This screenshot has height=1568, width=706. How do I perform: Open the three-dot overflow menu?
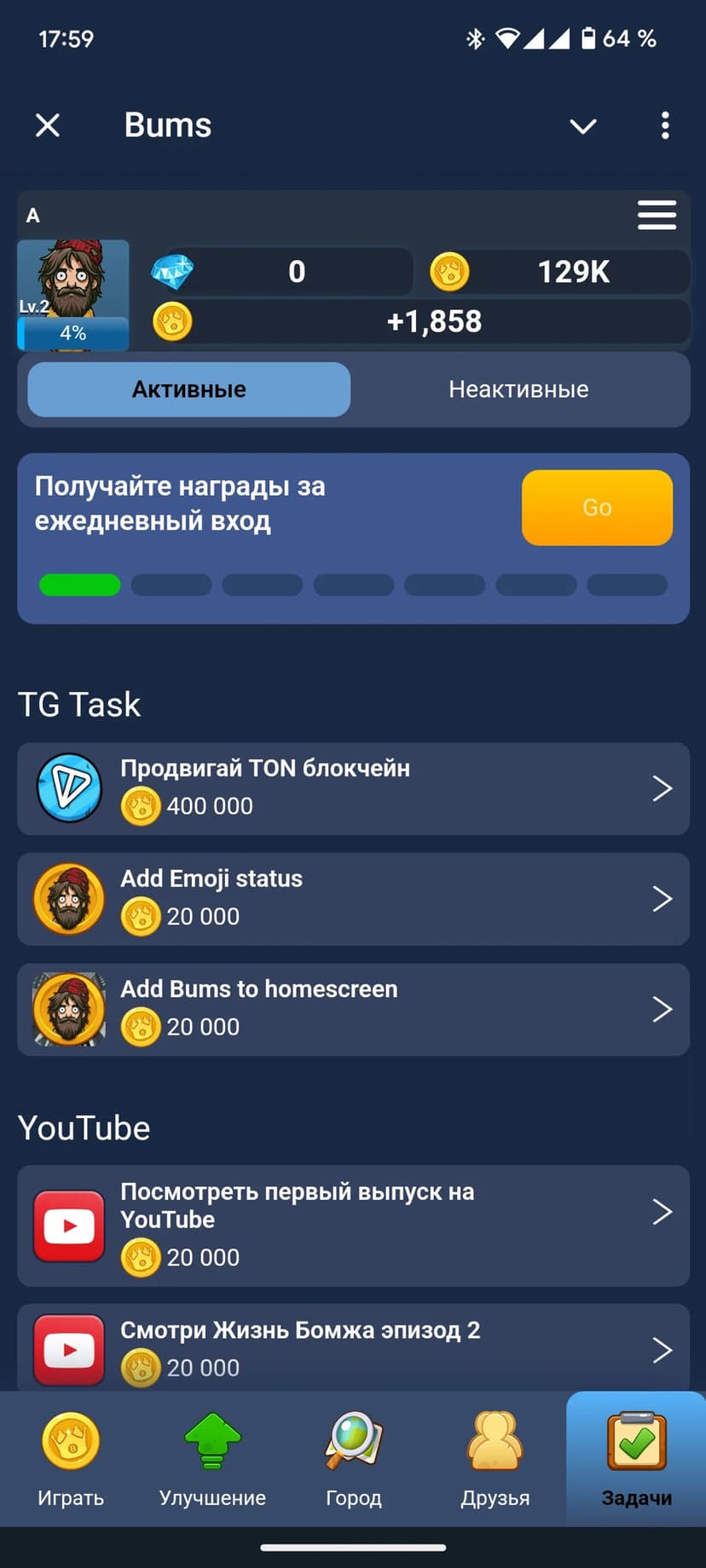(x=665, y=125)
